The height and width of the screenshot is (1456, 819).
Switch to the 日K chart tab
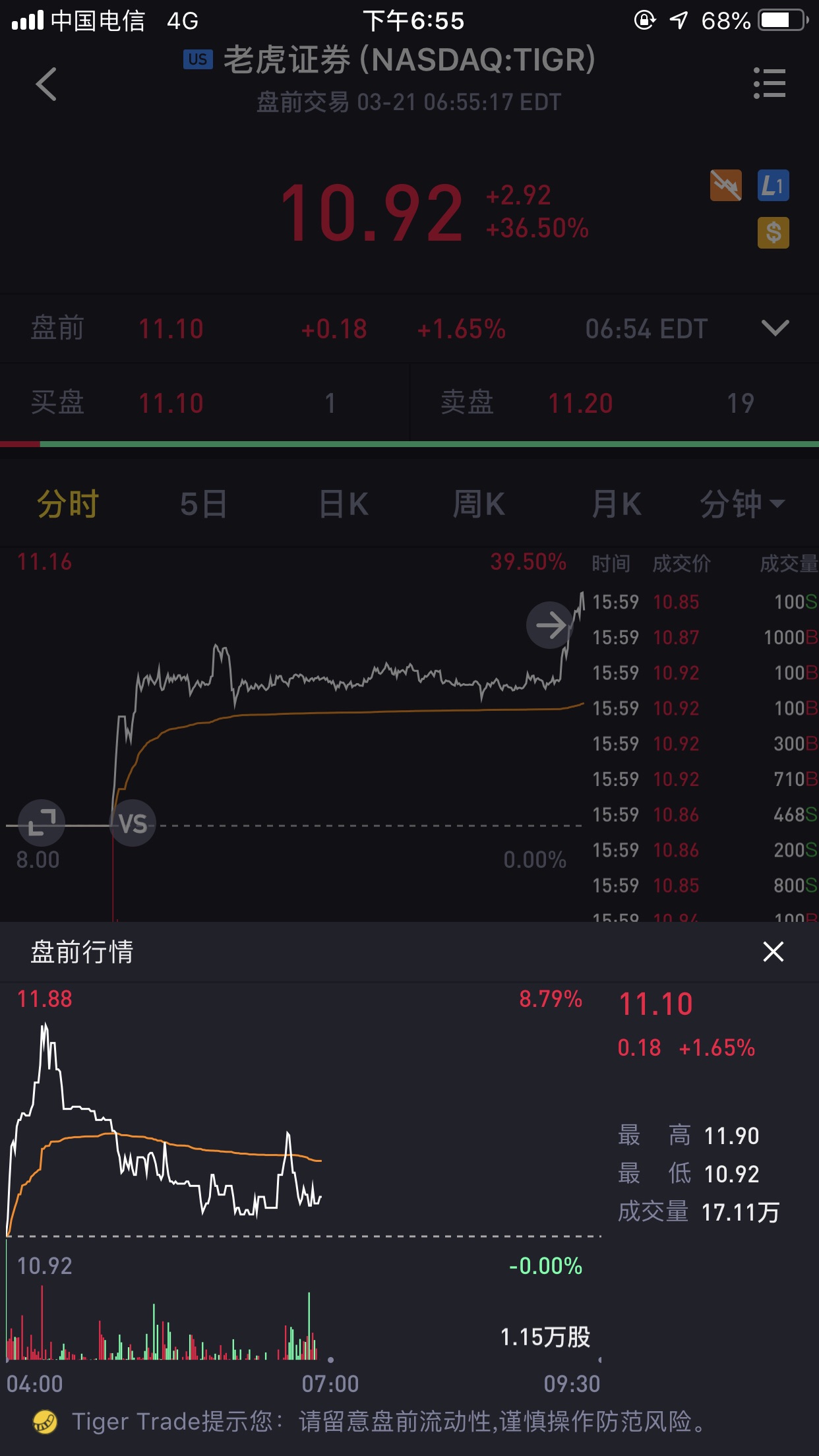tap(344, 504)
